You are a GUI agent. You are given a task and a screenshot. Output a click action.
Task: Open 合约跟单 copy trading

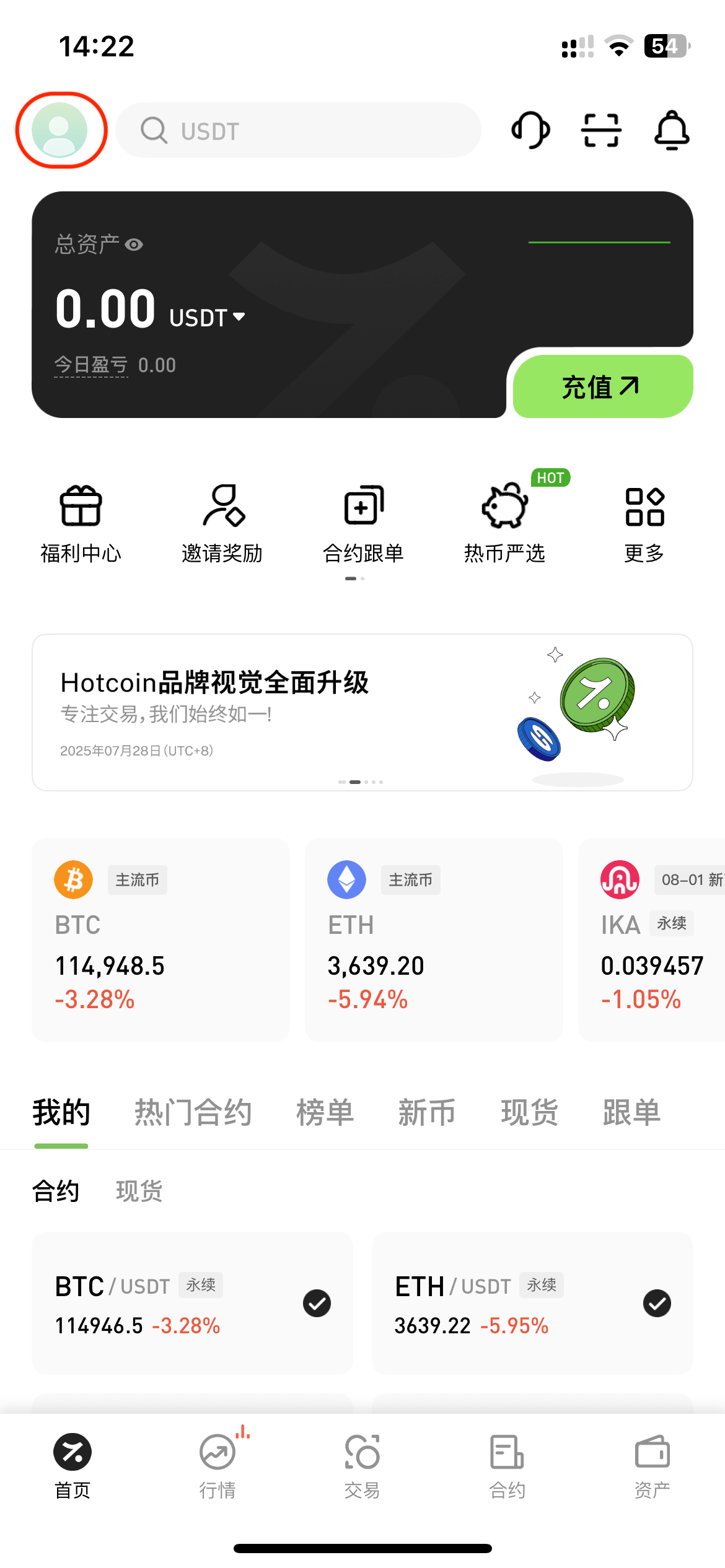click(363, 523)
